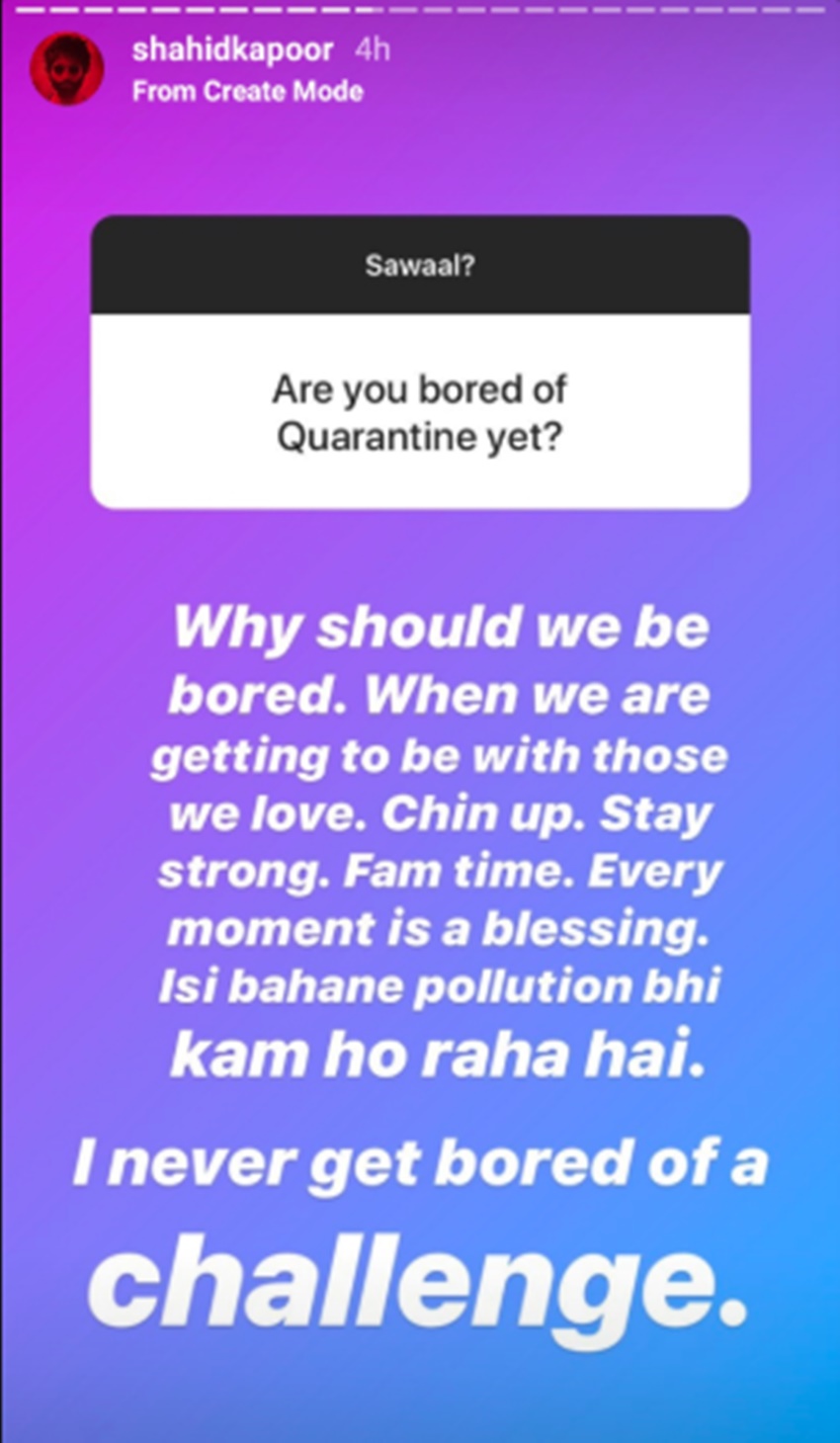Open shahidkapoor's profile picture
The height and width of the screenshot is (1443, 840).
(66, 69)
